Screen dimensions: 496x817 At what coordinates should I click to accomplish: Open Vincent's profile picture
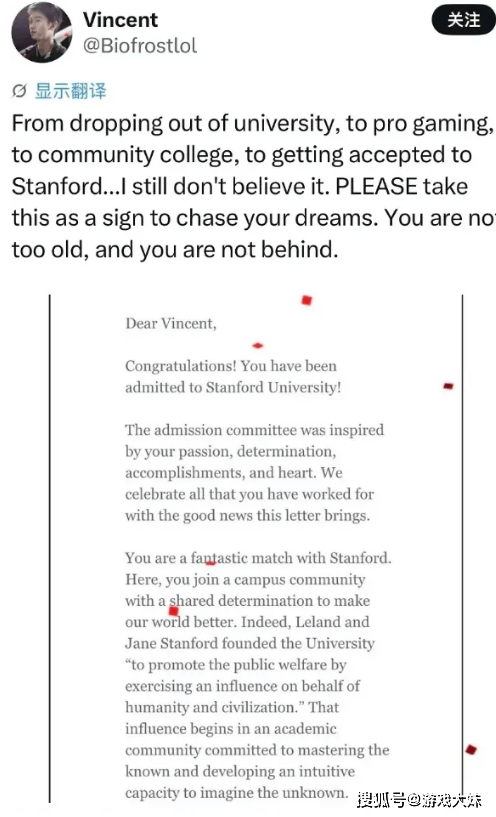pos(42,31)
